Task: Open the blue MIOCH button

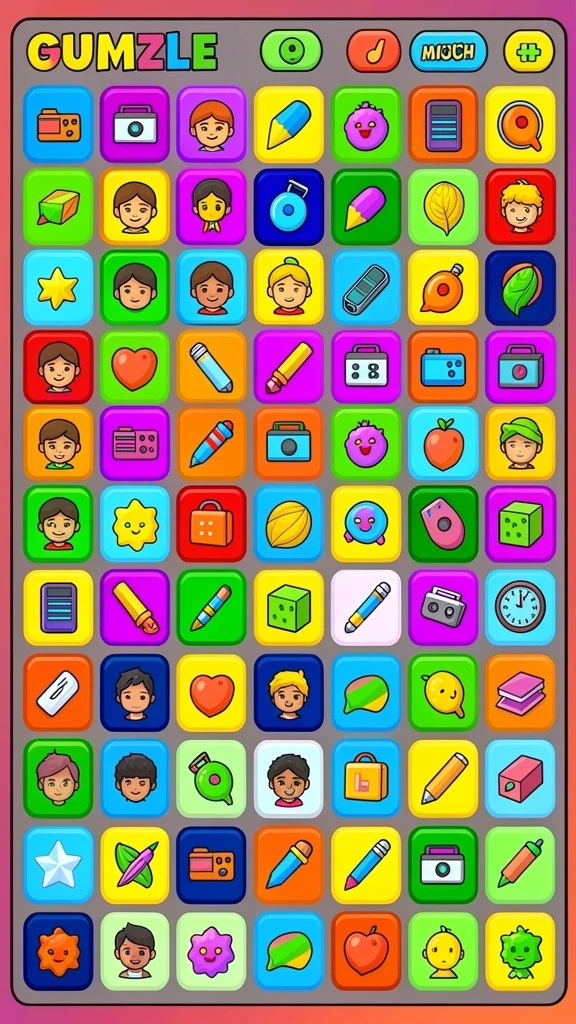Action: (449, 51)
